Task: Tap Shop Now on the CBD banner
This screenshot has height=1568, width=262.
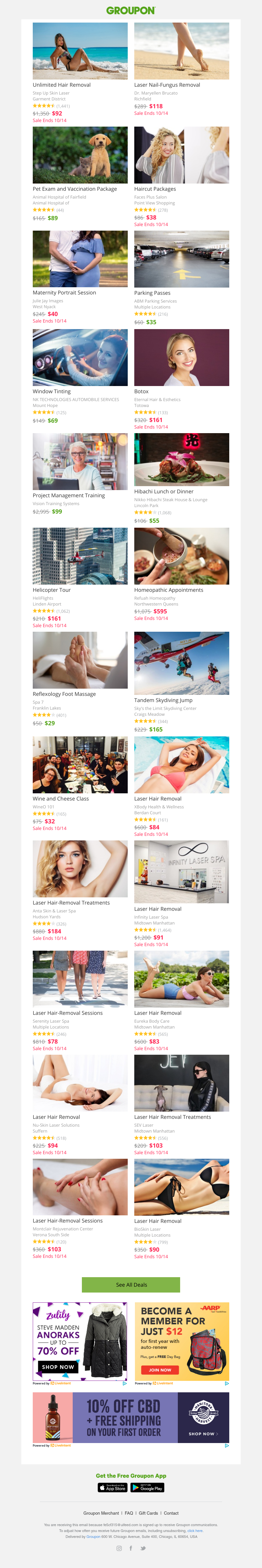Action: coord(203,1434)
